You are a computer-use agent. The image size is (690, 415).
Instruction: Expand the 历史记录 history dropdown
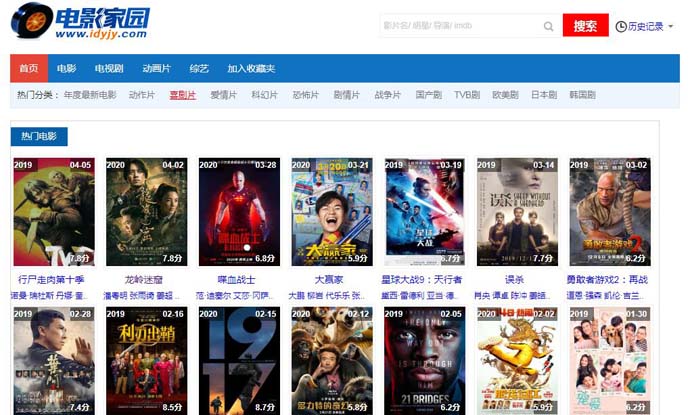[x=644, y=26]
